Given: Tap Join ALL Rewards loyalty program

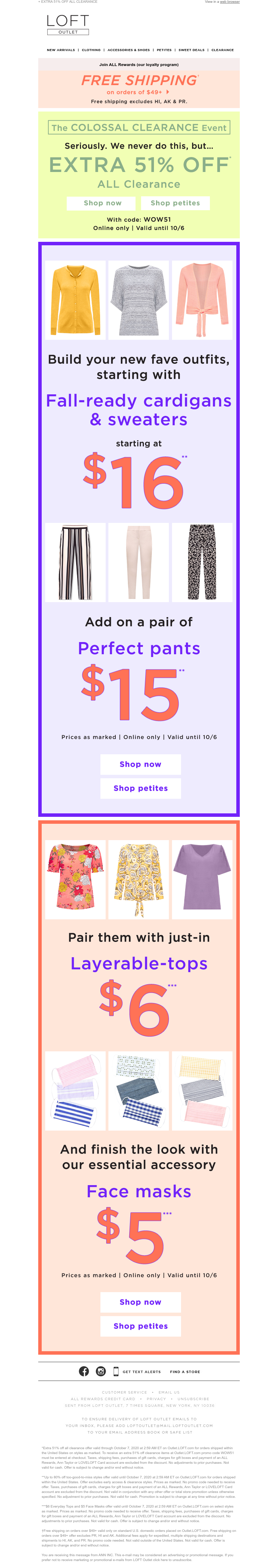Looking at the screenshot, I should point(139,65).
